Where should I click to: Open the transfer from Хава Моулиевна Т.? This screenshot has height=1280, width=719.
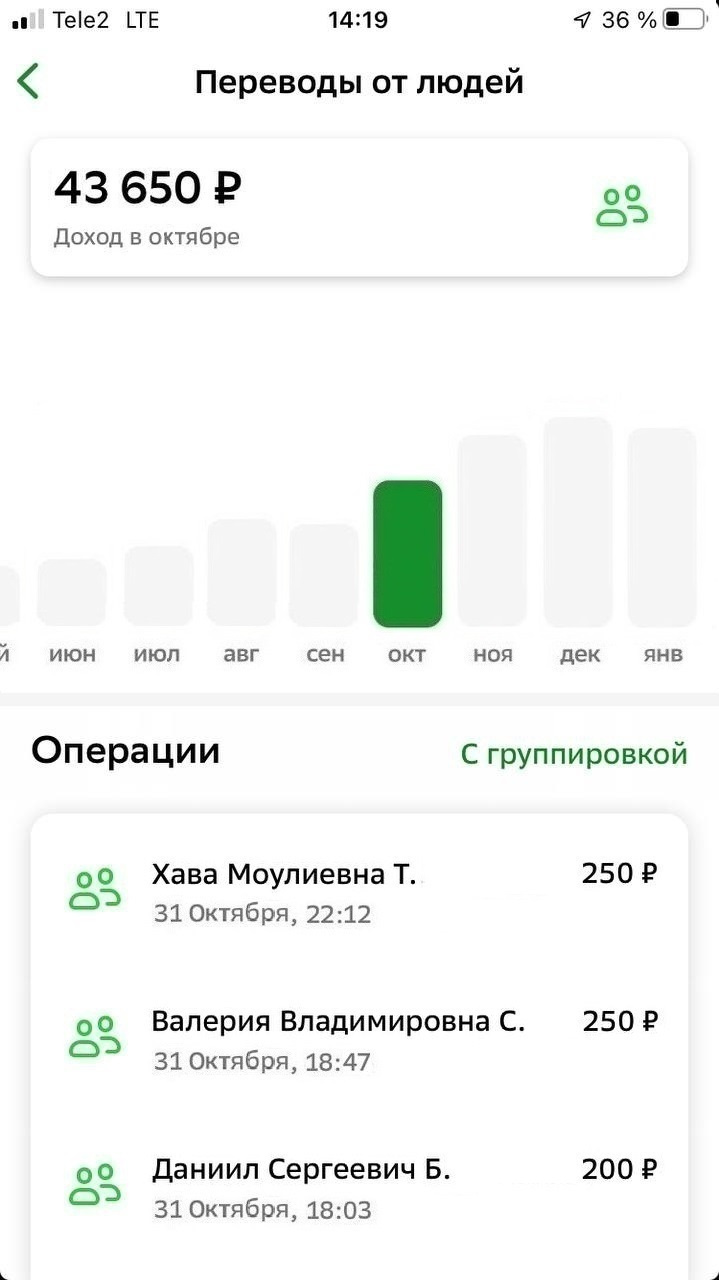[x=359, y=890]
